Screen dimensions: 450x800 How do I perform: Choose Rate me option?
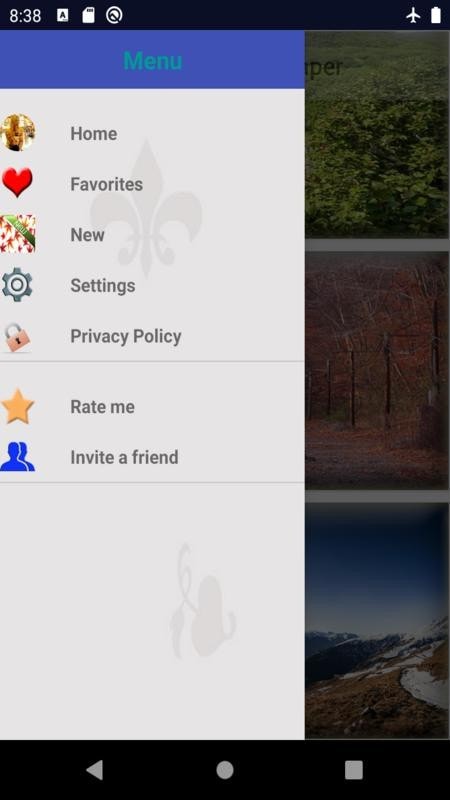(152, 407)
